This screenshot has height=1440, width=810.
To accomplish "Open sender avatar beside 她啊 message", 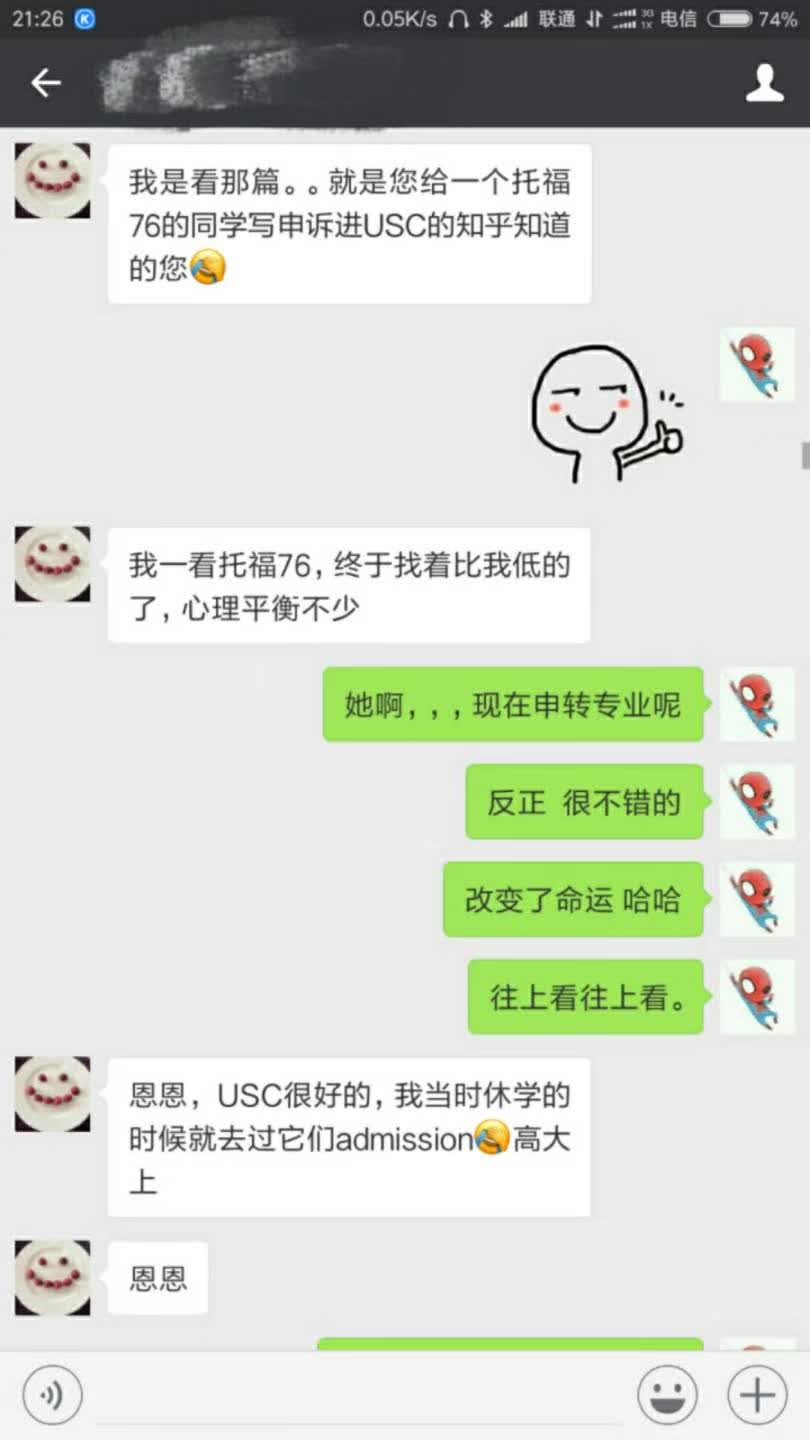I will point(757,705).
